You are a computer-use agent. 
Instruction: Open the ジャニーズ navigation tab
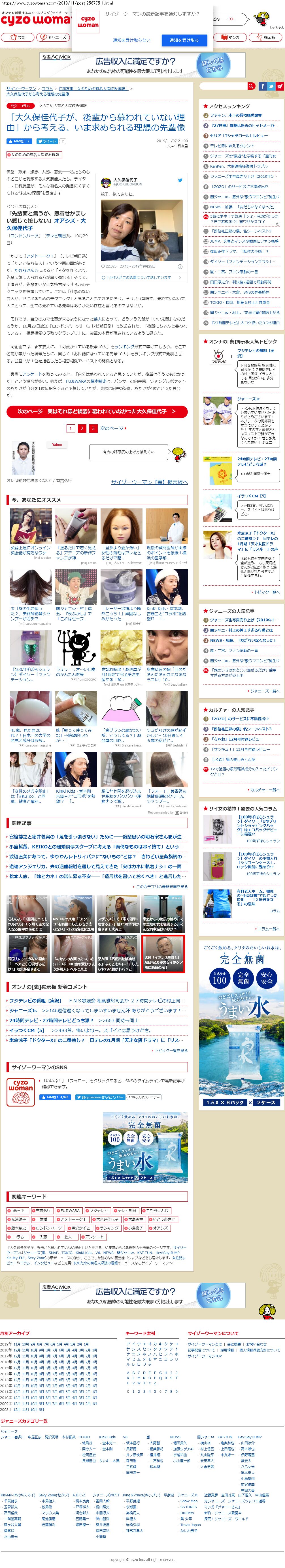(53, 37)
